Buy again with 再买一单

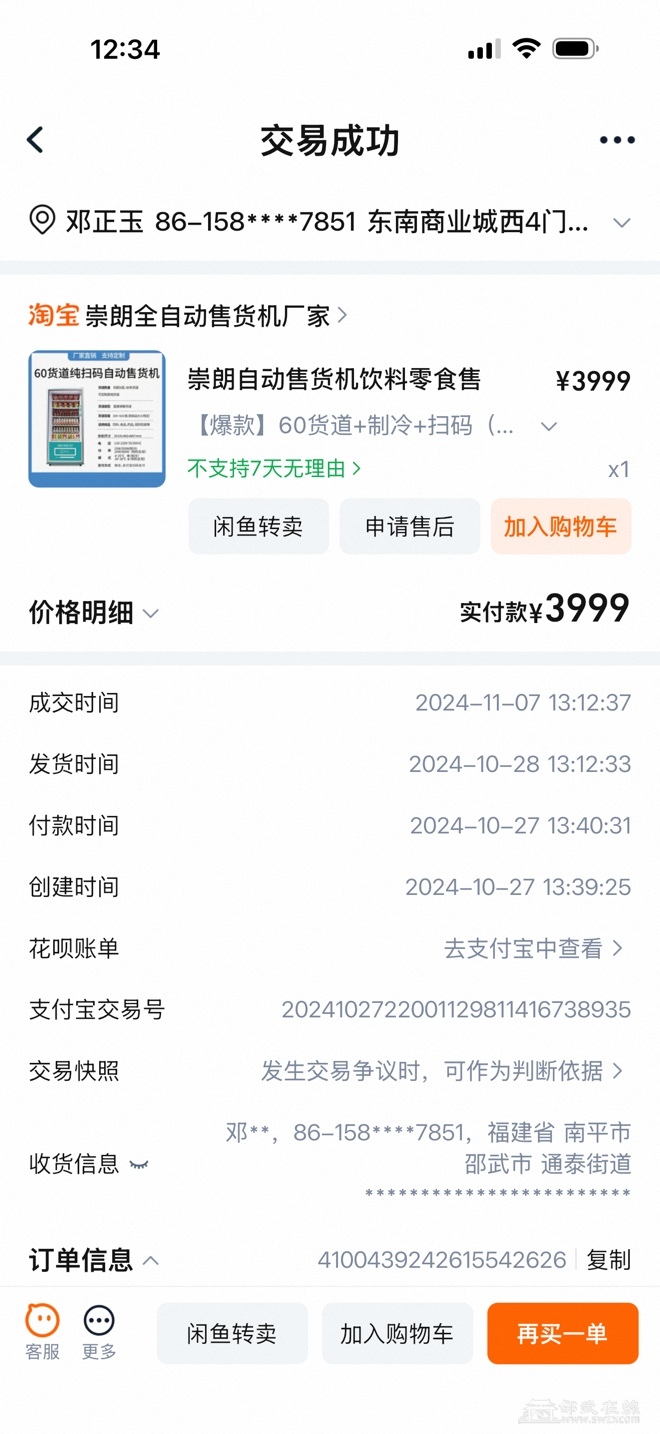click(x=562, y=1333)
